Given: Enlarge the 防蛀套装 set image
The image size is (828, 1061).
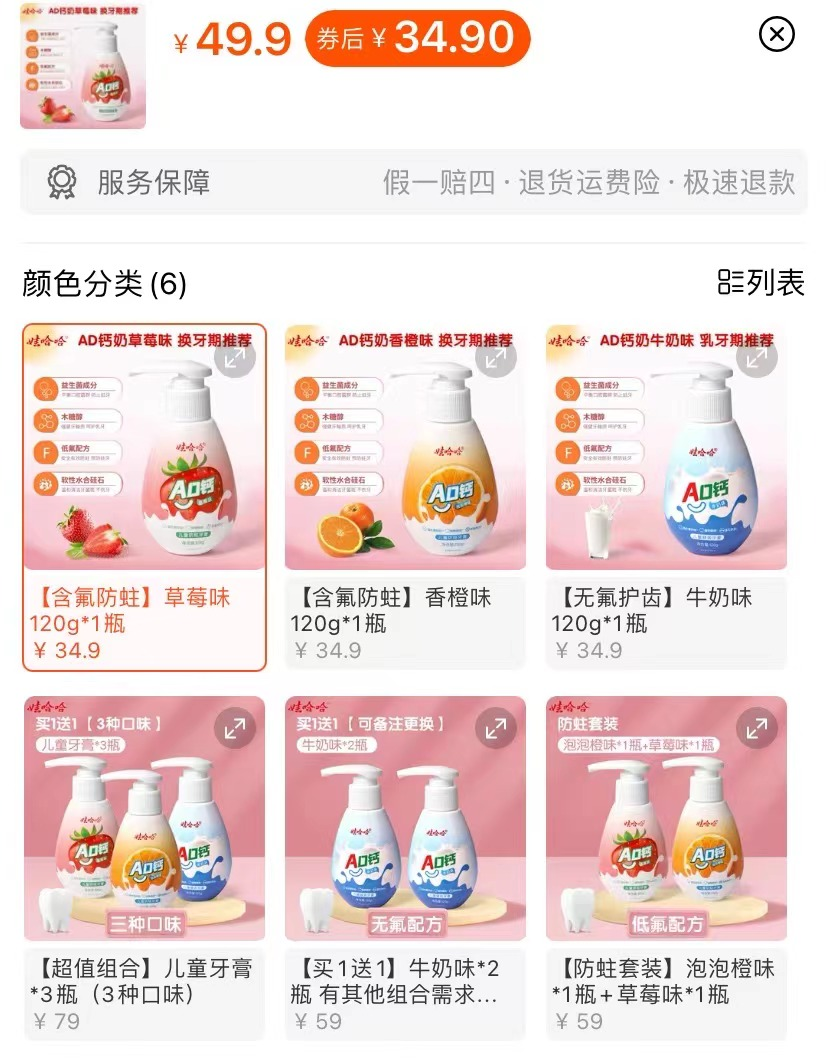Looking at the screenshot, I should [x=757, y=729].
